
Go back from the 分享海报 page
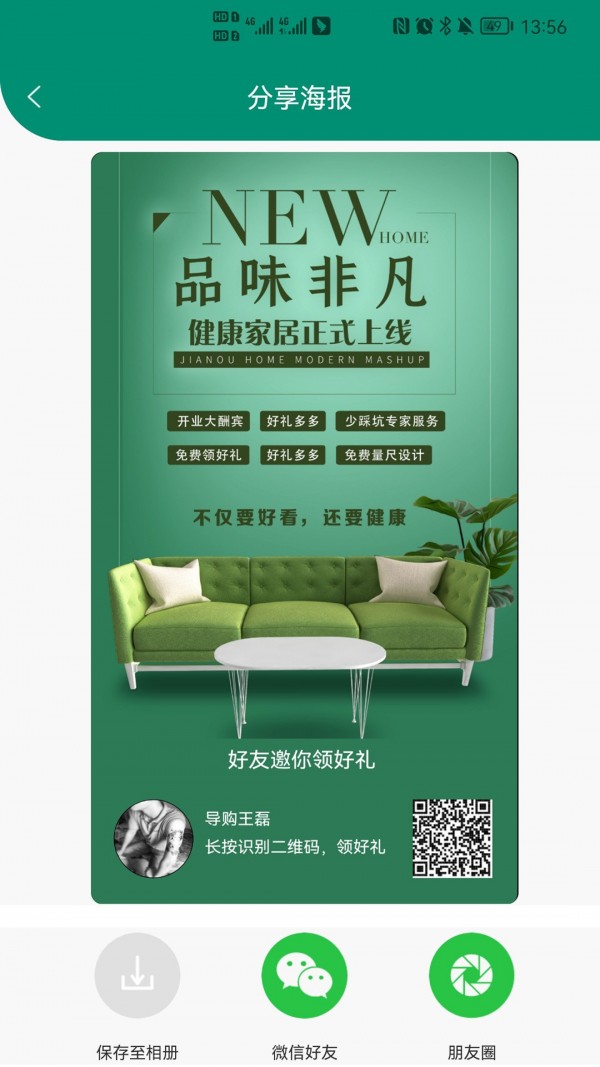point(35,97)
